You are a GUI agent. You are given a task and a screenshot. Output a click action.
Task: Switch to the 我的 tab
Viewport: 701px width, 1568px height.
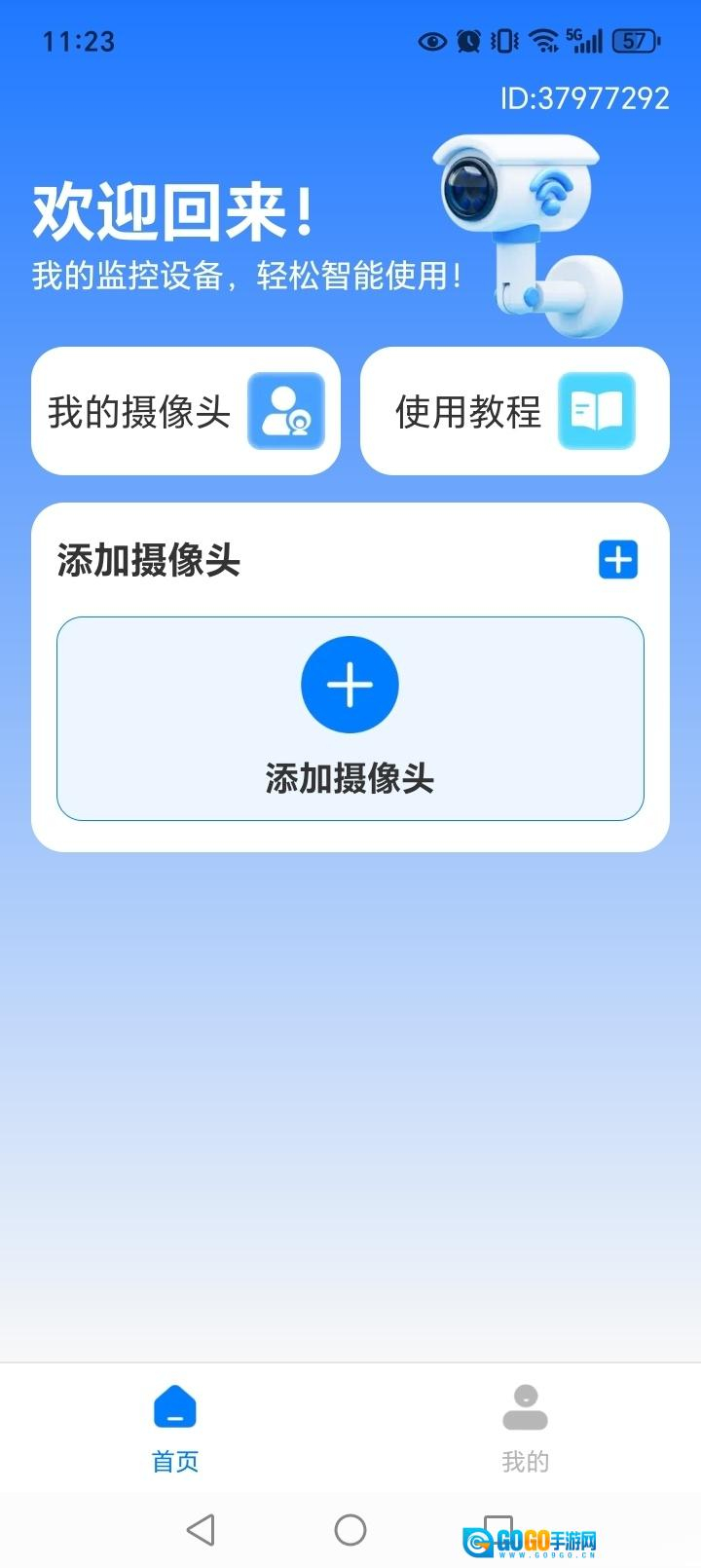point(525,1427)
